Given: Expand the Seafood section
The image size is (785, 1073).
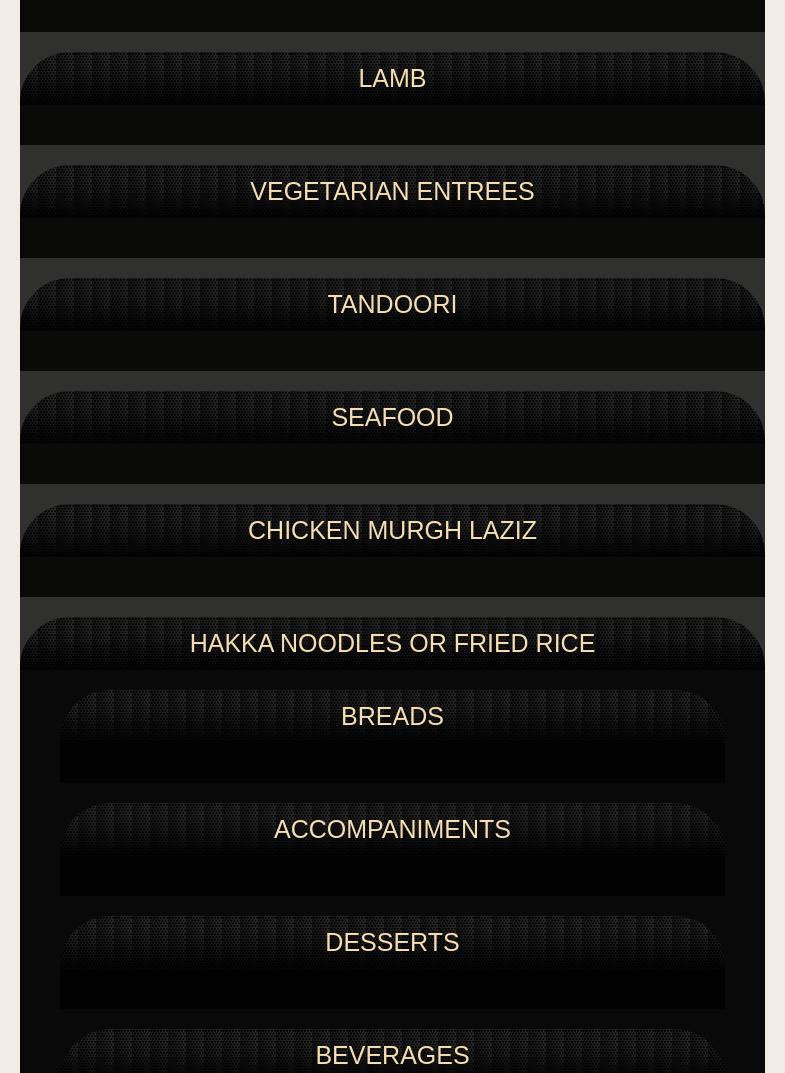Looking at the screenshot, I should [x=392, y=417].
